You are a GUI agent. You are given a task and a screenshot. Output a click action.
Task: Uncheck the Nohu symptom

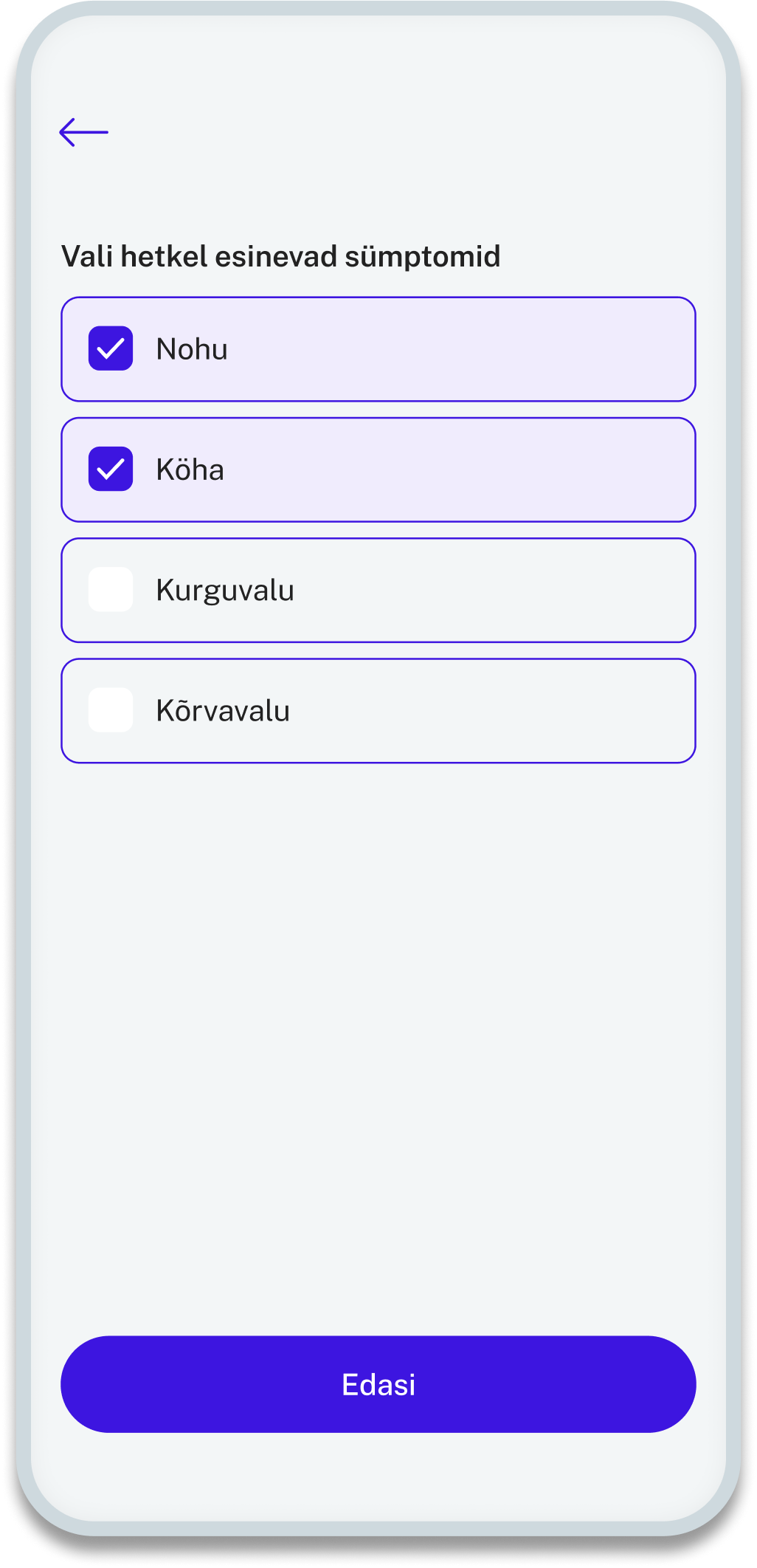pyautogui.click(x=111, y=348)
